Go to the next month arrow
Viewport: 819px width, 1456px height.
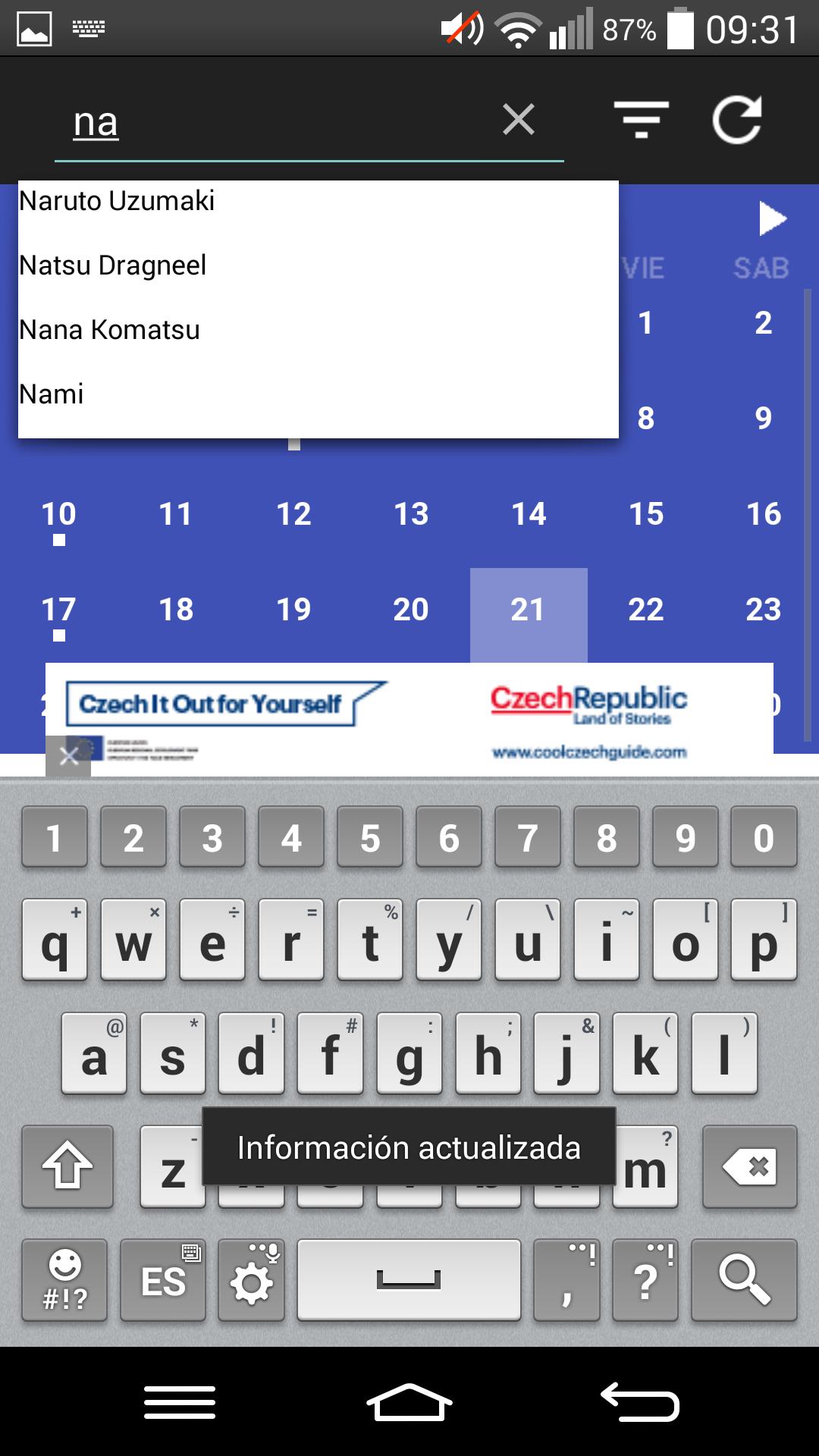pos(771,219)
